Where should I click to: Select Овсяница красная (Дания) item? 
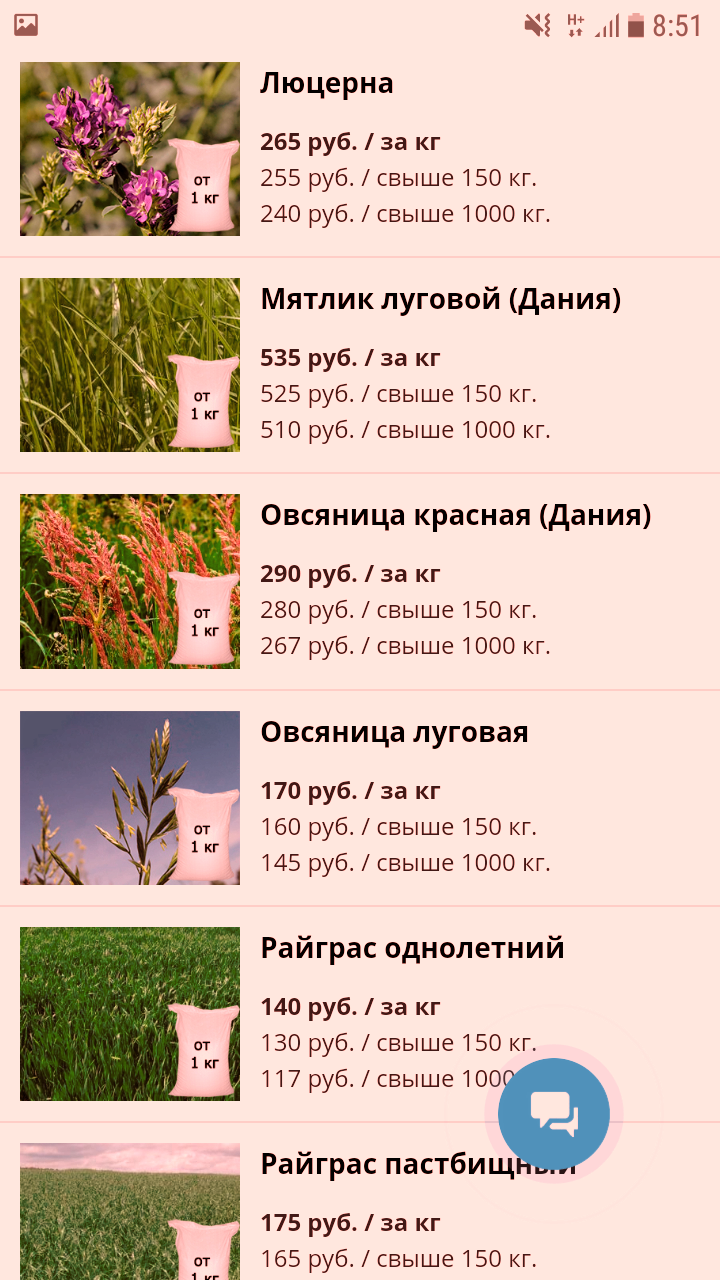coord(360,582)
